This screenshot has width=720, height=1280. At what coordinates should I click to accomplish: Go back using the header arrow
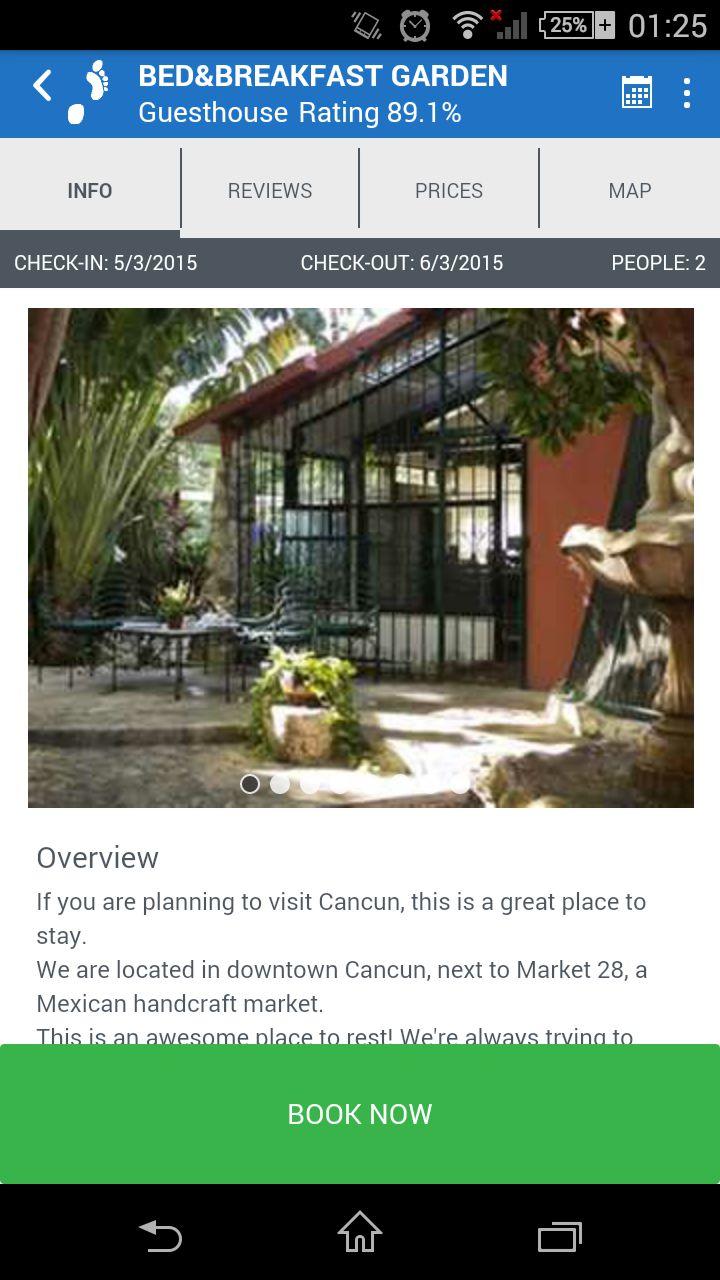(42, 88)
